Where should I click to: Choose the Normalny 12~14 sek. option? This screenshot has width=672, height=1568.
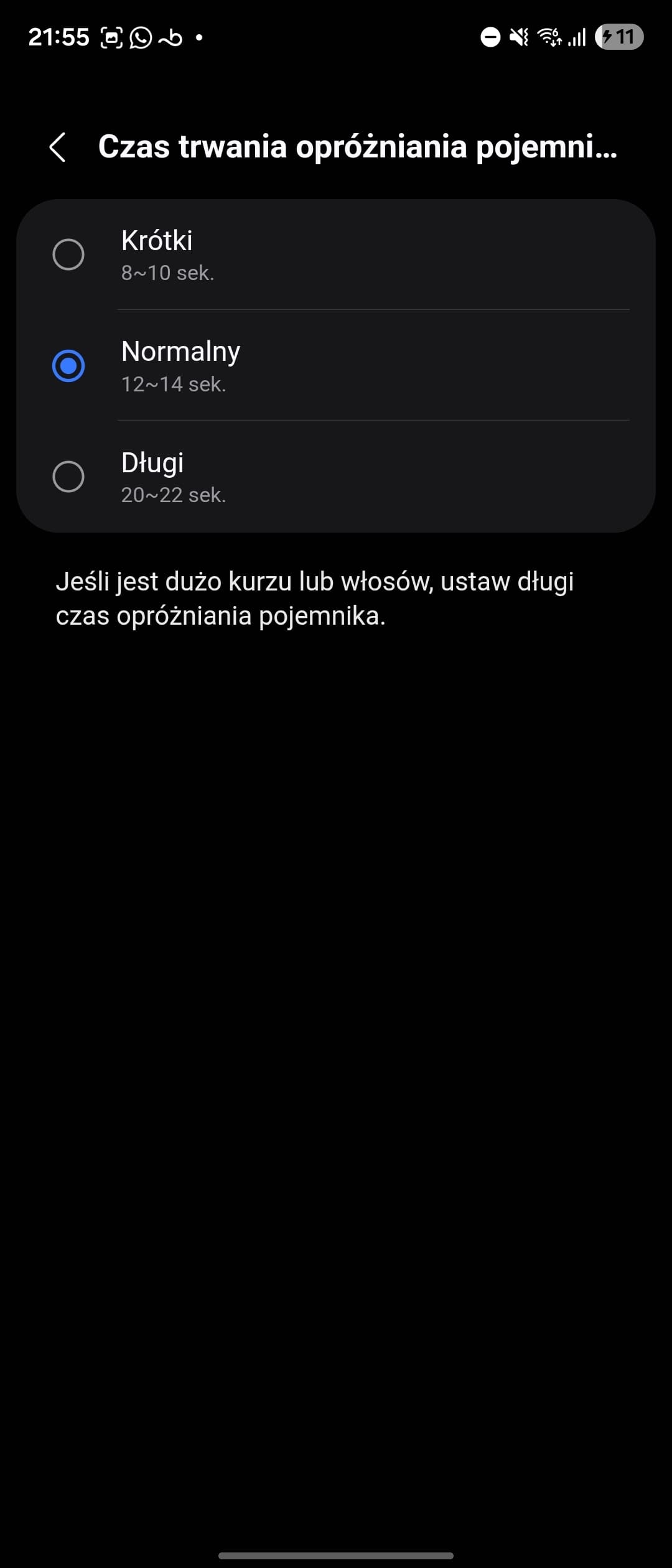pos(68,366)
